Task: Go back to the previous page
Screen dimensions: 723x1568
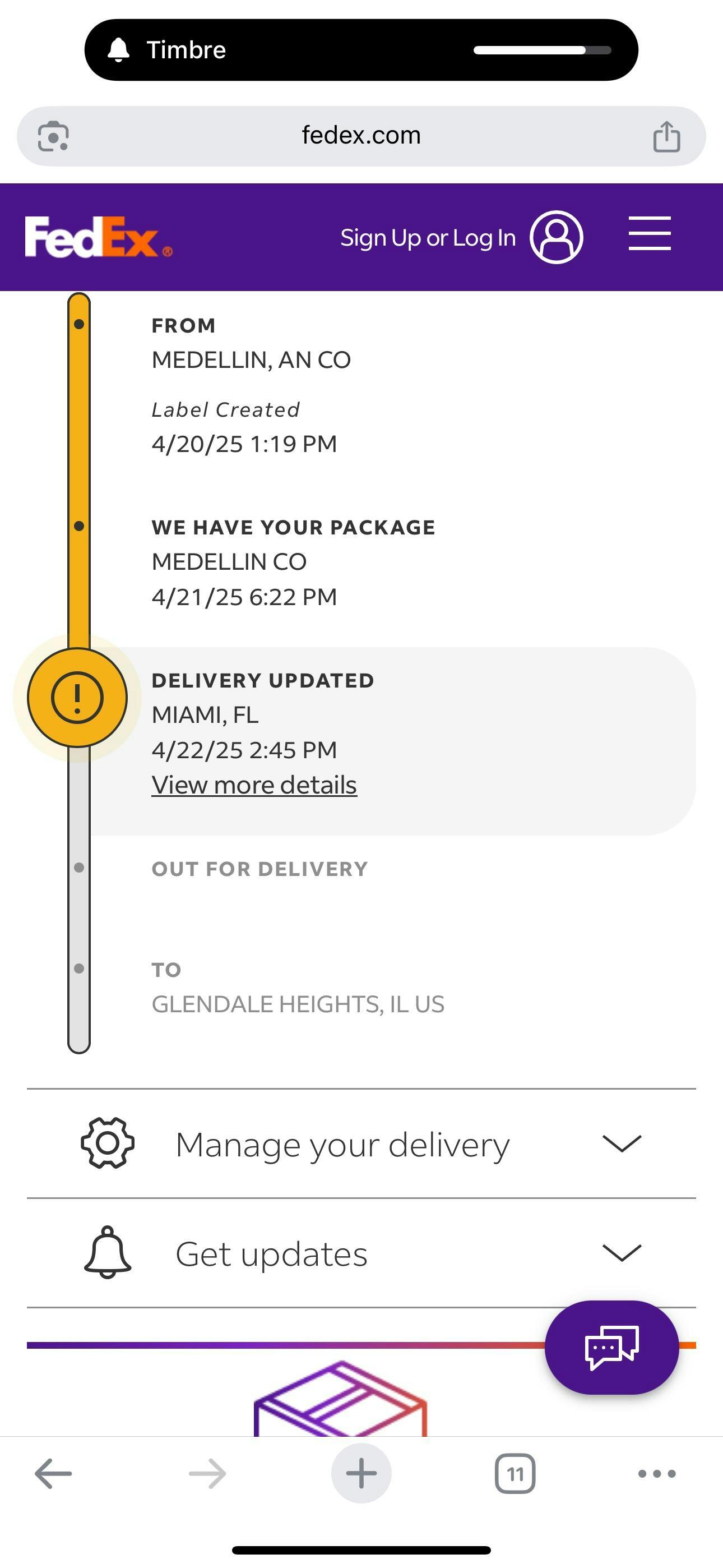Action: click(54, 1474)
